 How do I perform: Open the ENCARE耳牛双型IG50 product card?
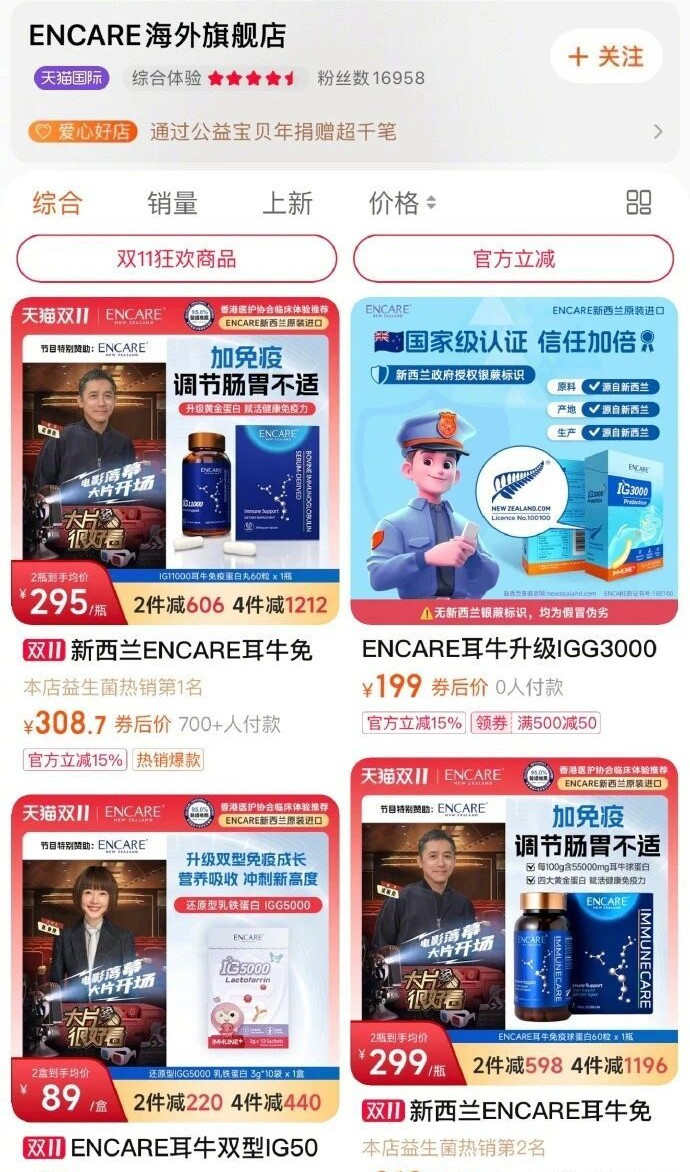(176, 960)
